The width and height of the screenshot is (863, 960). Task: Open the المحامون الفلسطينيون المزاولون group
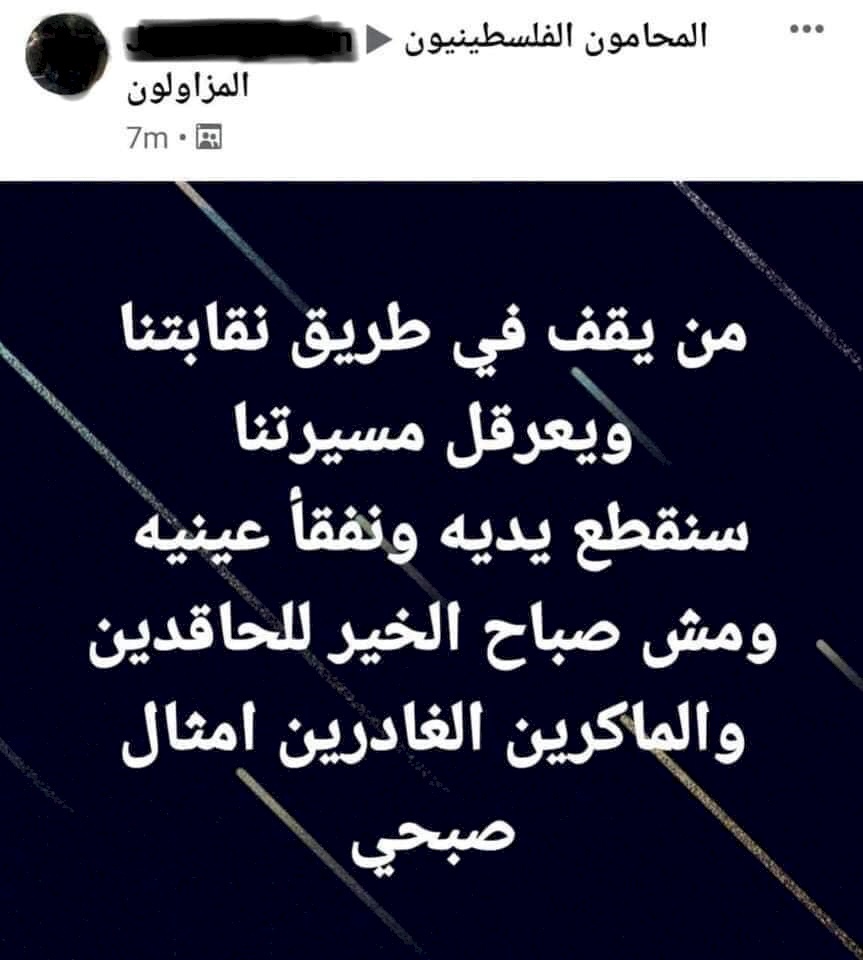[557, 38]
